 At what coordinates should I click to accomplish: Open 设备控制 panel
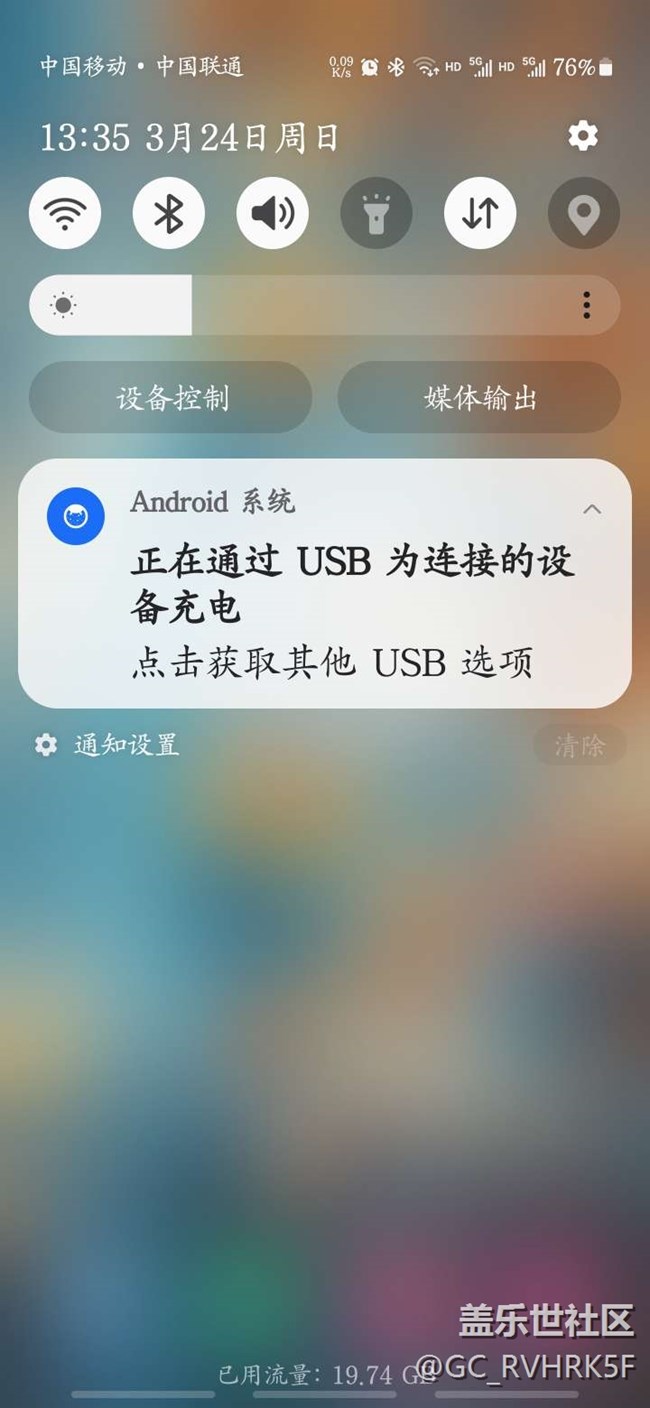pos(171,398)
